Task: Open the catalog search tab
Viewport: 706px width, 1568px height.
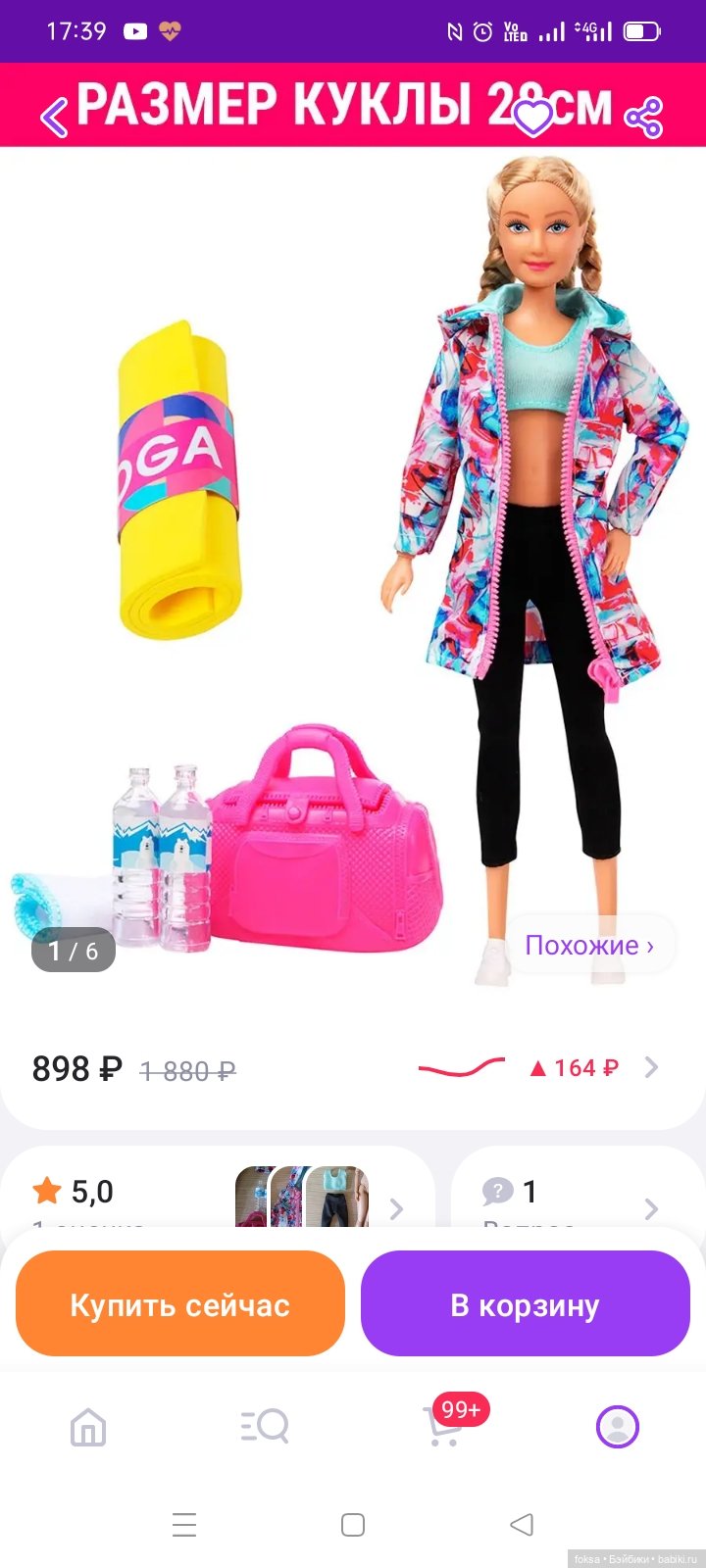Action: point(265,1427)
